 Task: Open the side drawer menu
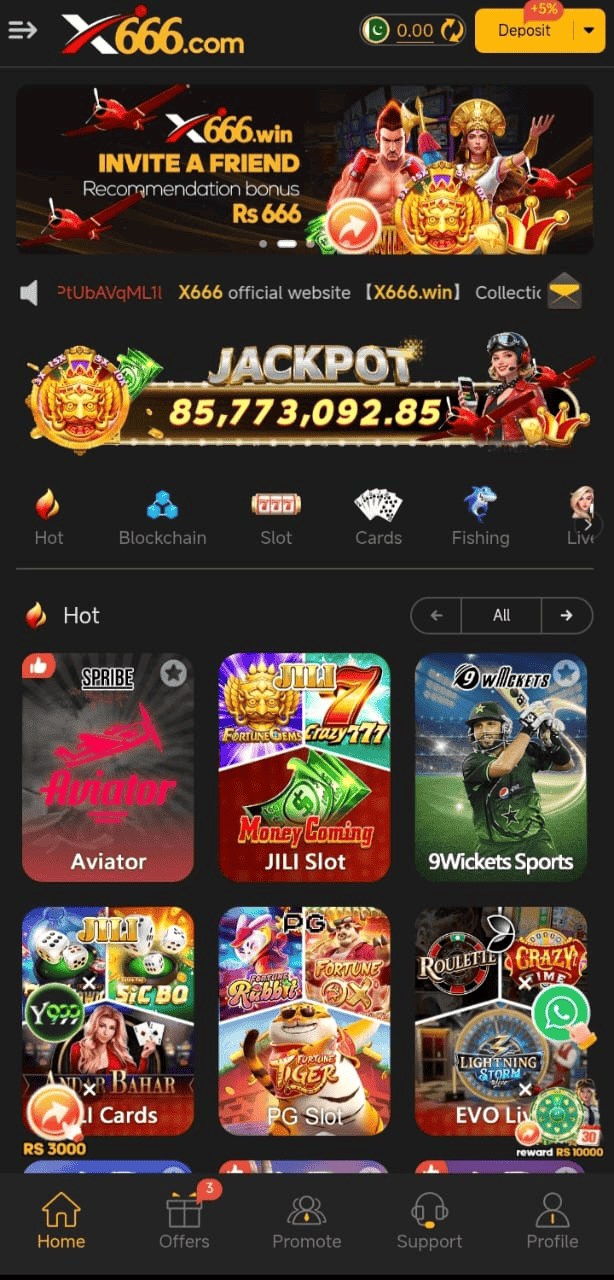tap(22, 30)
